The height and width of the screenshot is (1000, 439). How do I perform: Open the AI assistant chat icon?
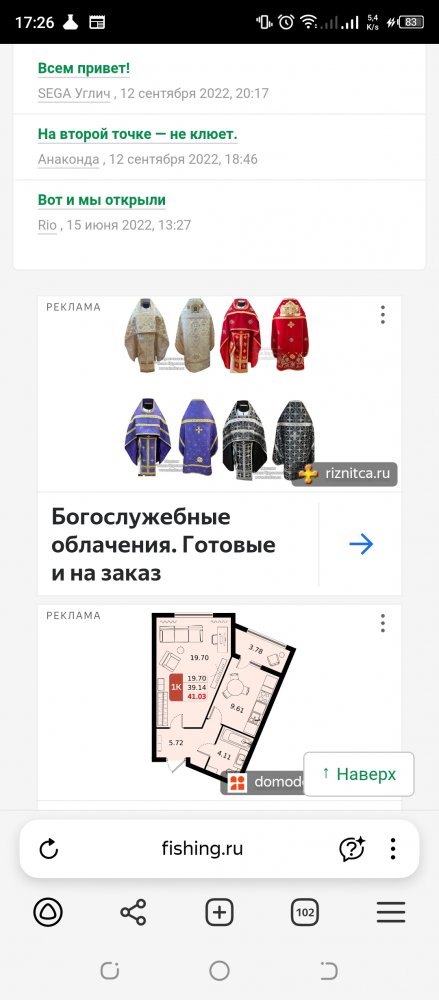pyautogui.click(x=351, y=849)
